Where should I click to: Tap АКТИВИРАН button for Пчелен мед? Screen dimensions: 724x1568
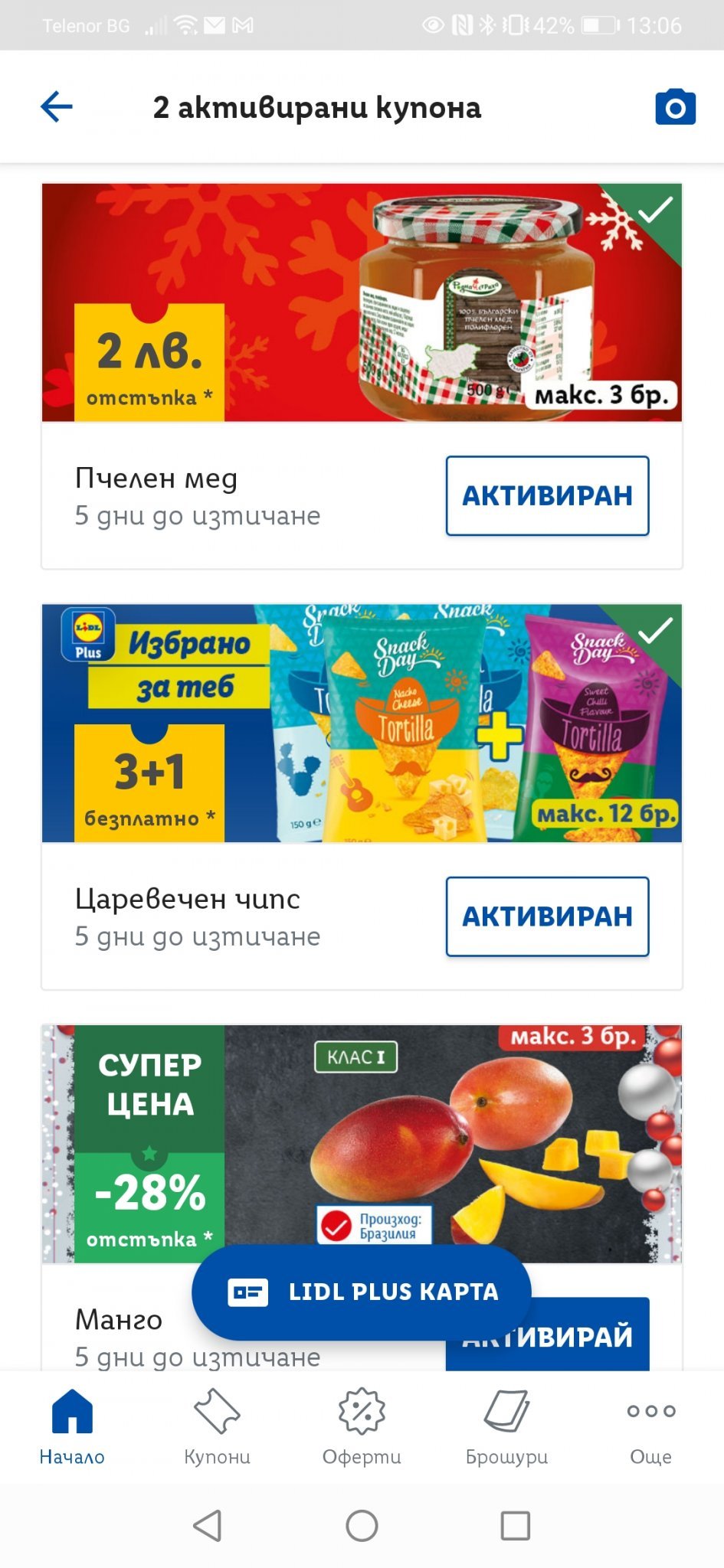[547, 495]
